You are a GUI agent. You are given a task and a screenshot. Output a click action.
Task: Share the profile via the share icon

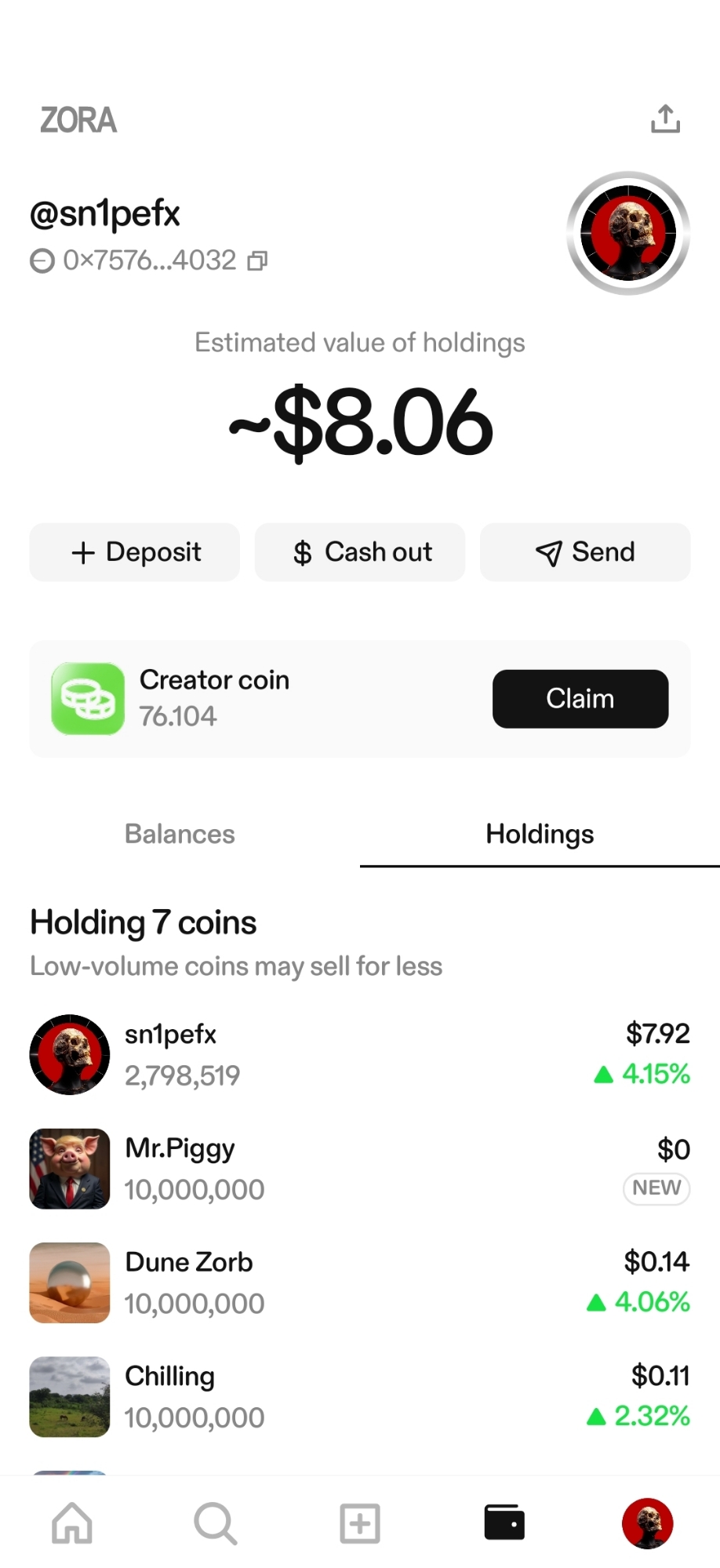click(x=665, y=119)
